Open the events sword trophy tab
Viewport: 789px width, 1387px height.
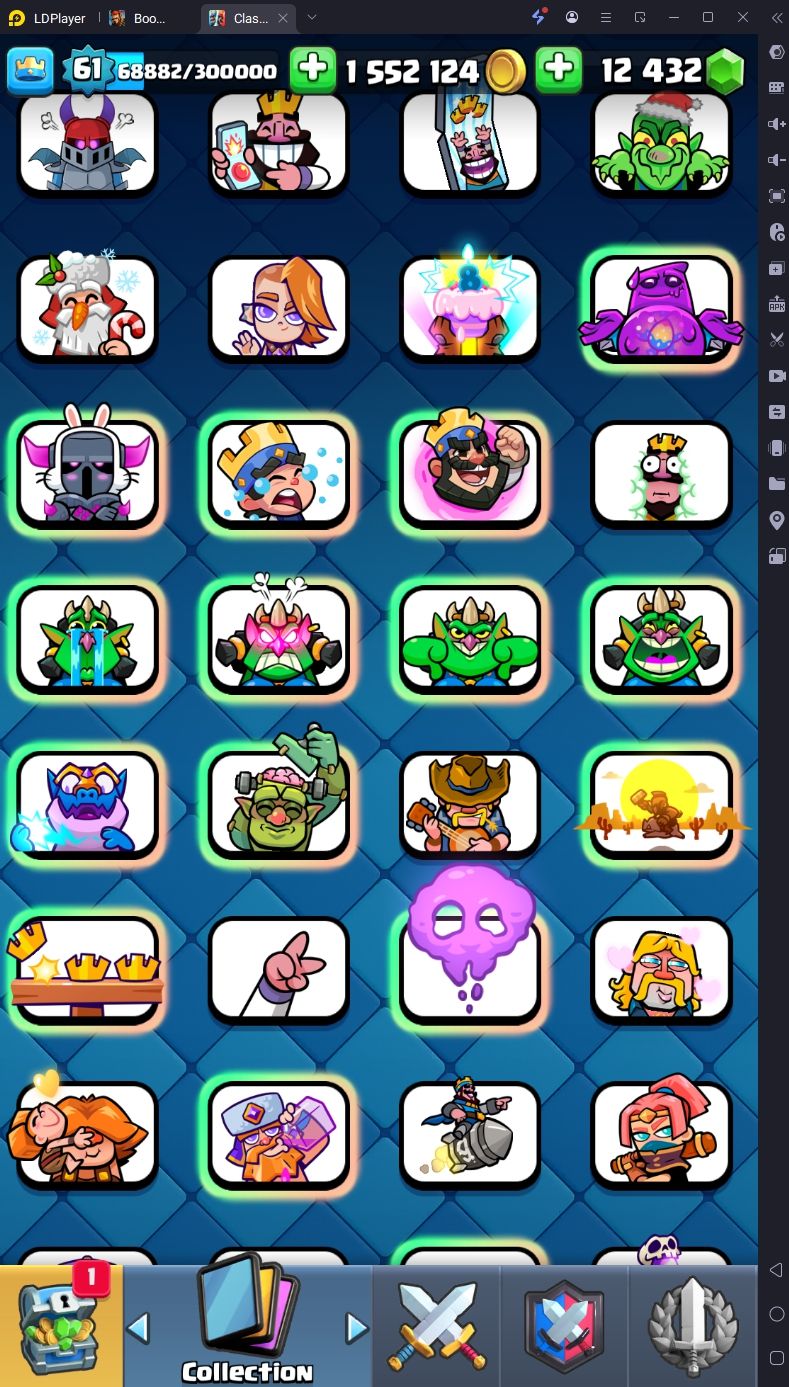click(693, 1325)
